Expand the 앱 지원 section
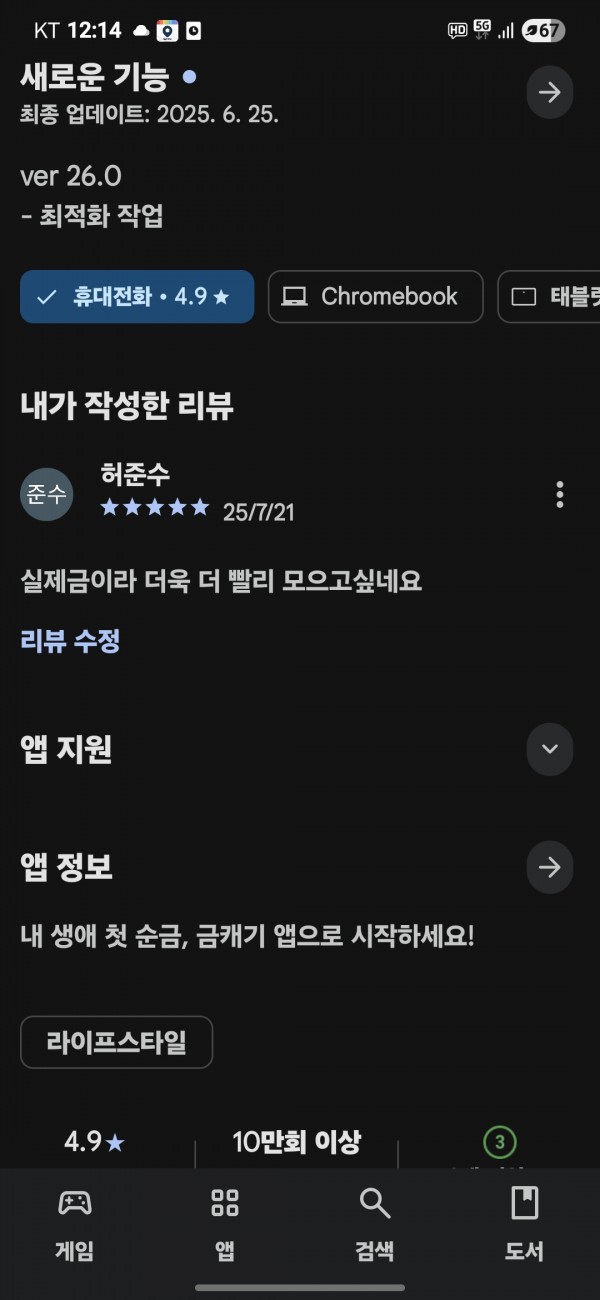600x1300 pixels. coord(549,749)
